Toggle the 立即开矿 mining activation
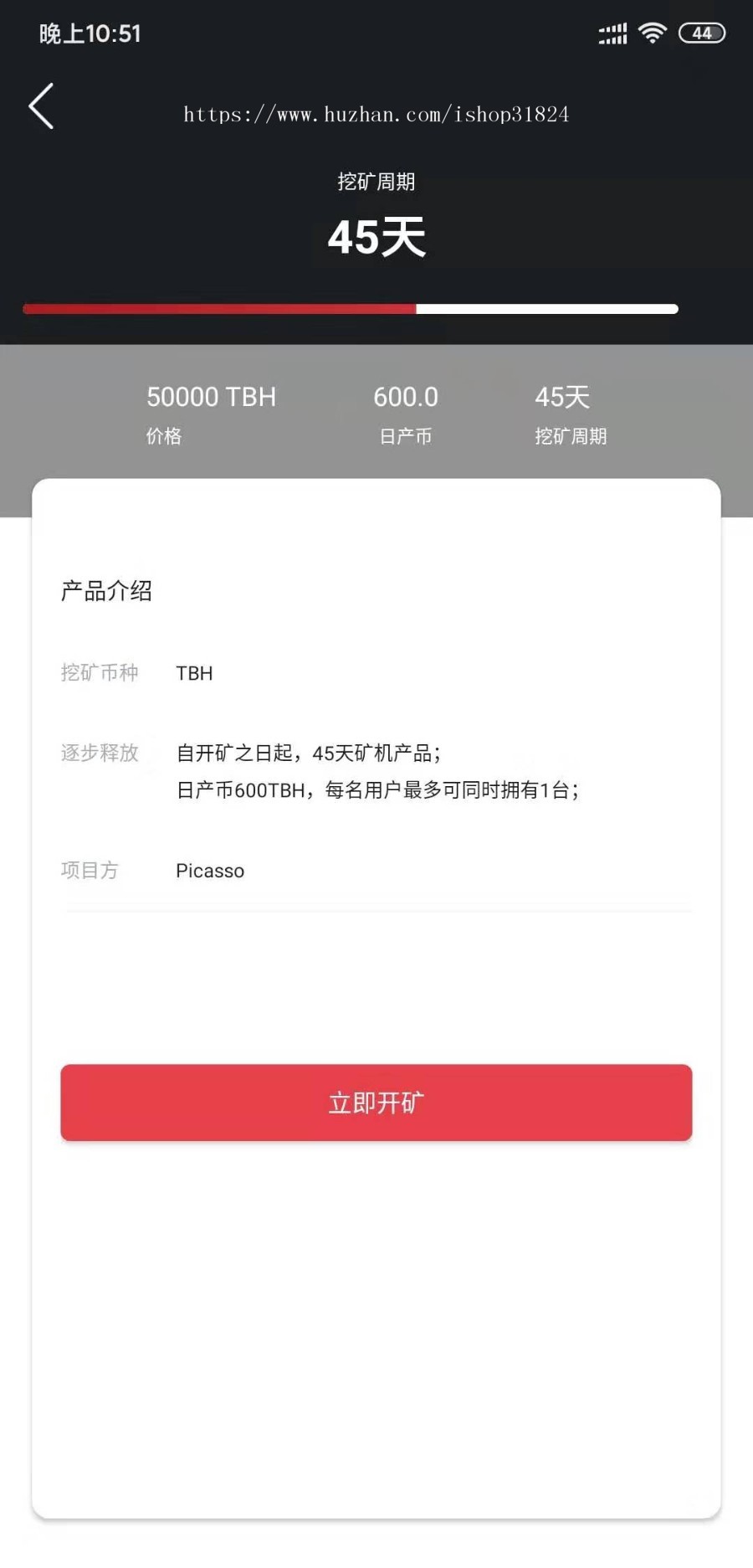The width and height of the screenshot is (753, 1568). pos(376,1103)
